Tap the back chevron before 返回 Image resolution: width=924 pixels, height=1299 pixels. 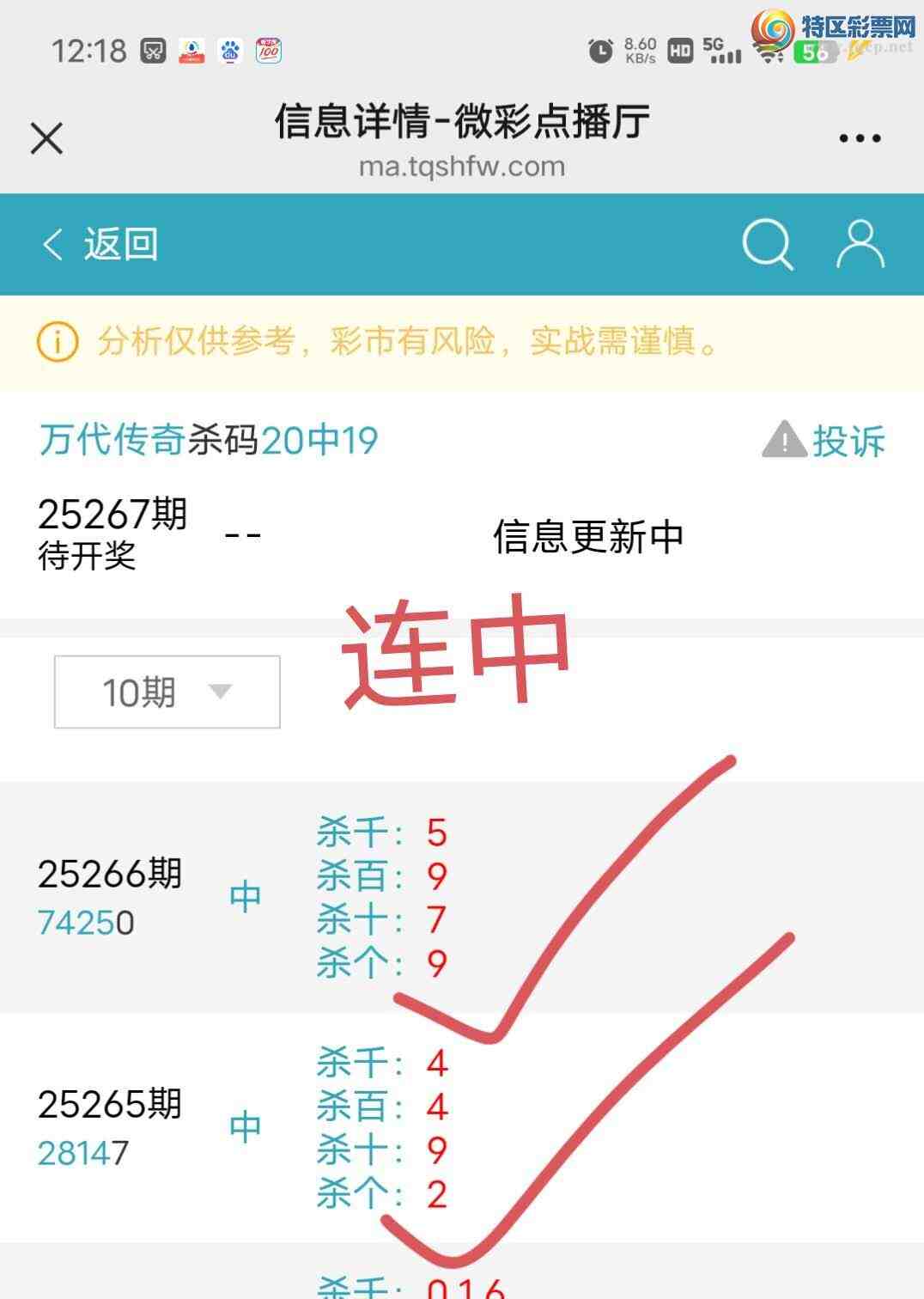point(52,243)
